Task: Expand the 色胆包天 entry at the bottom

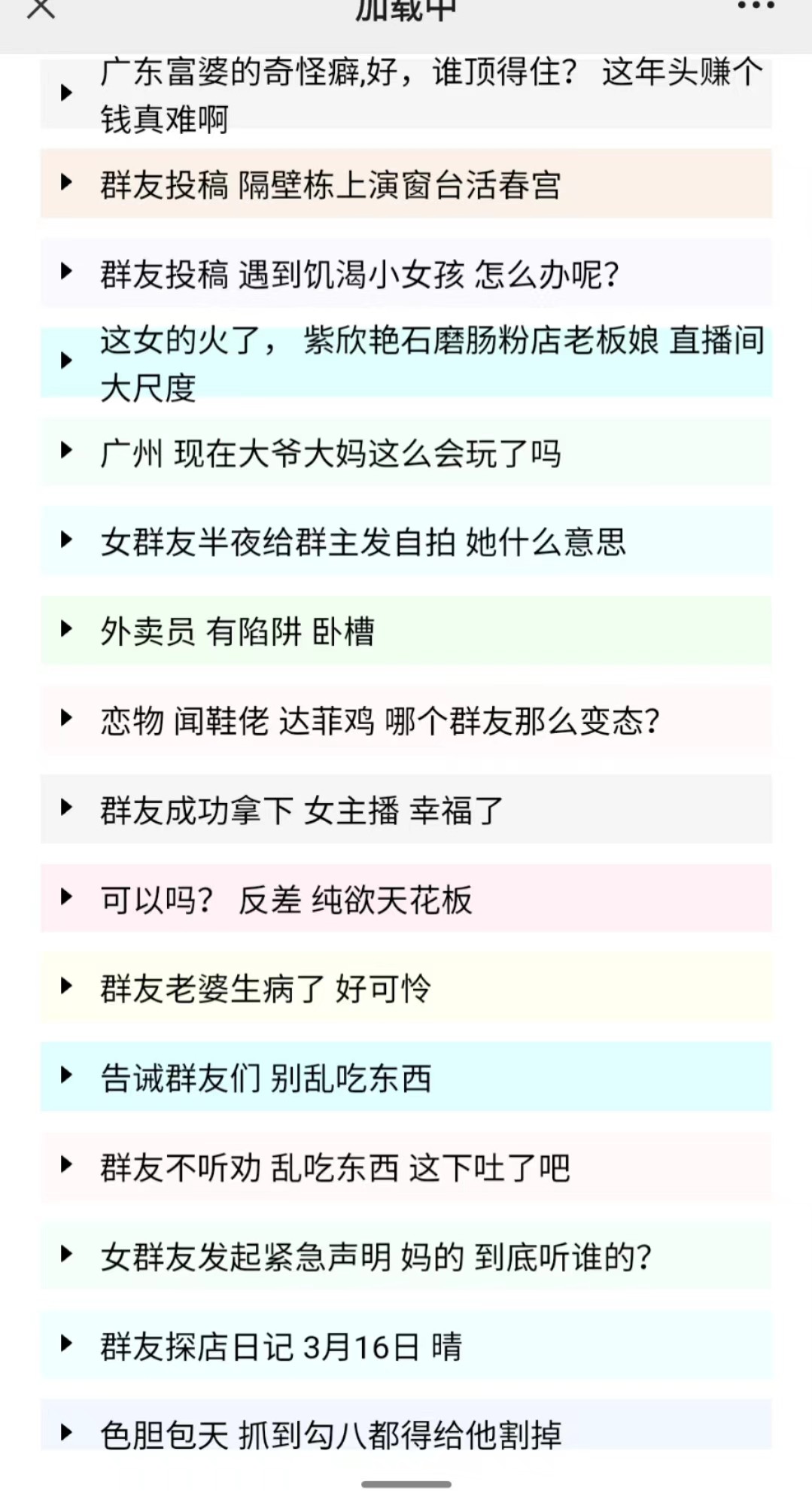Action: (331, 1434)
